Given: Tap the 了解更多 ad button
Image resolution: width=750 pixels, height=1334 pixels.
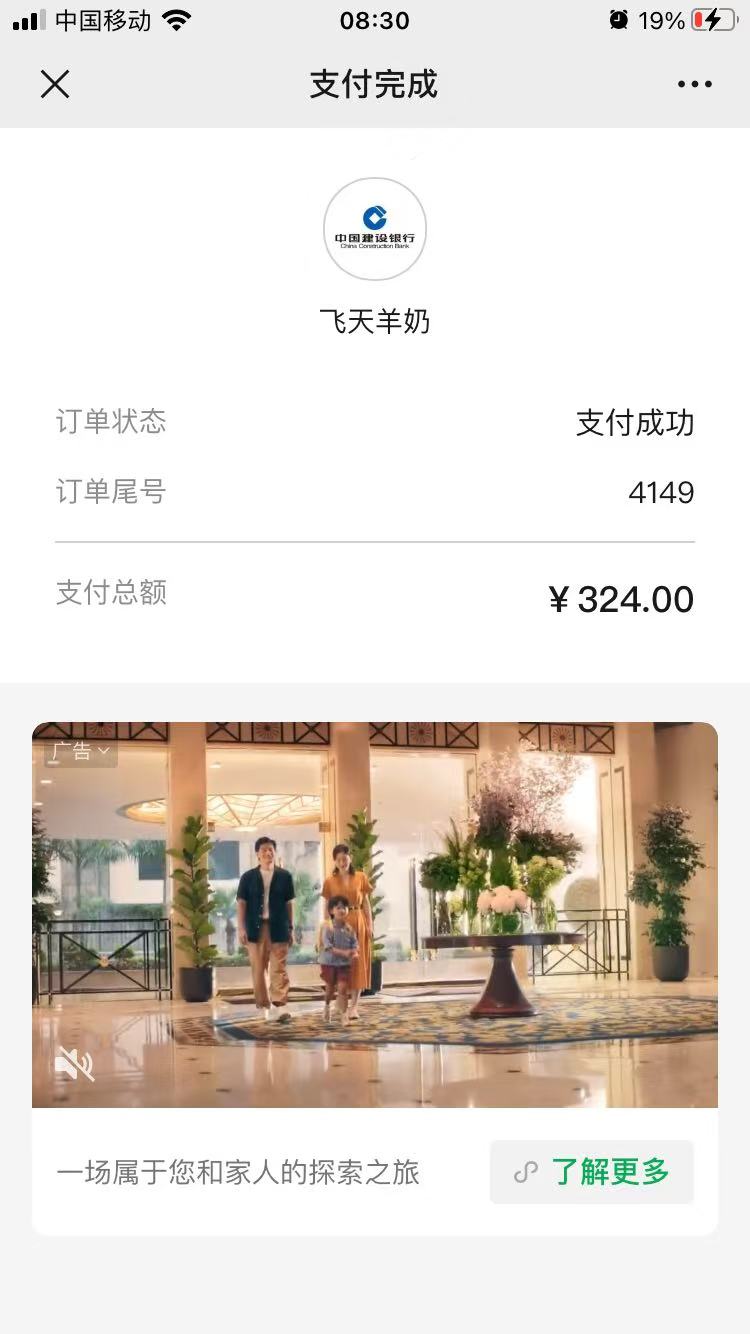Looking at the screenshot, I should (591, 1172).
